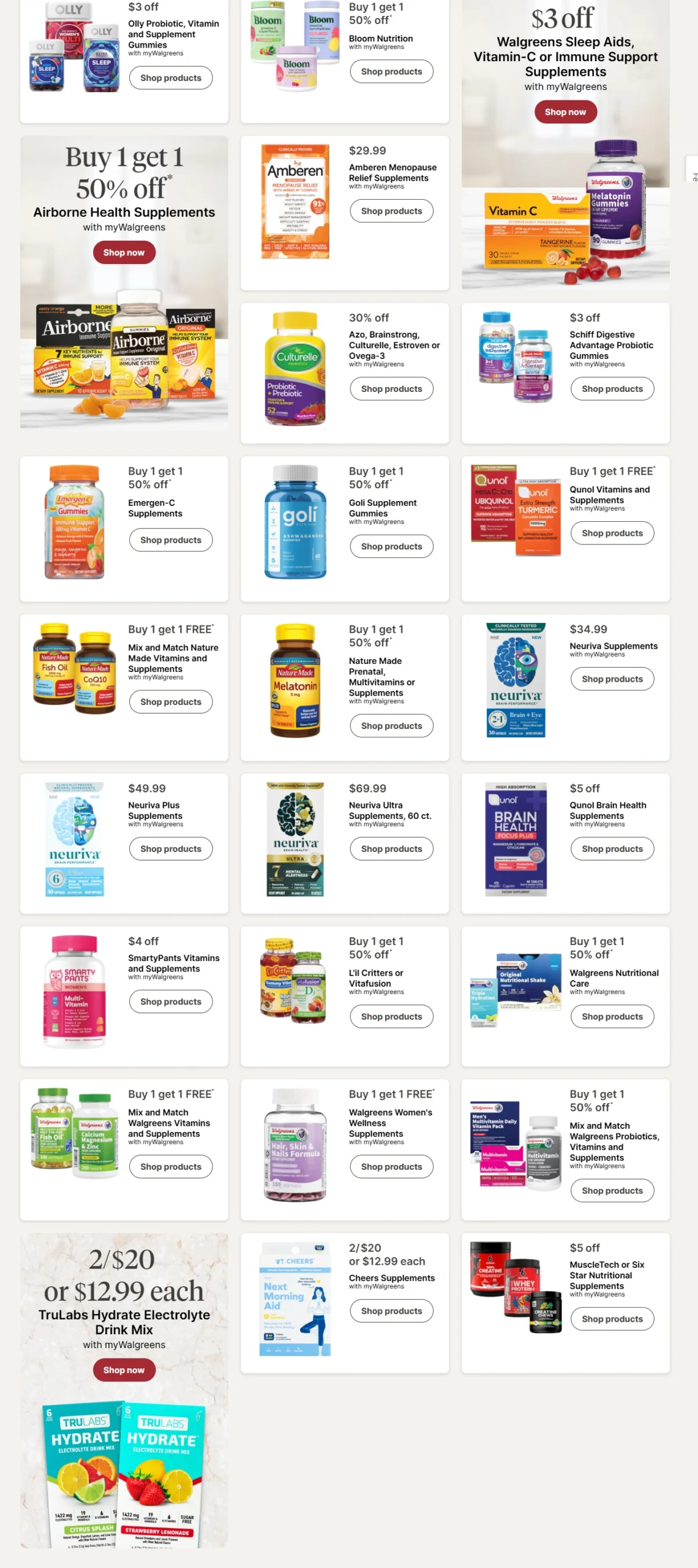Shop Olly Probiotic, Vitamin and Supplement Gummies

[x=171, y=78]
